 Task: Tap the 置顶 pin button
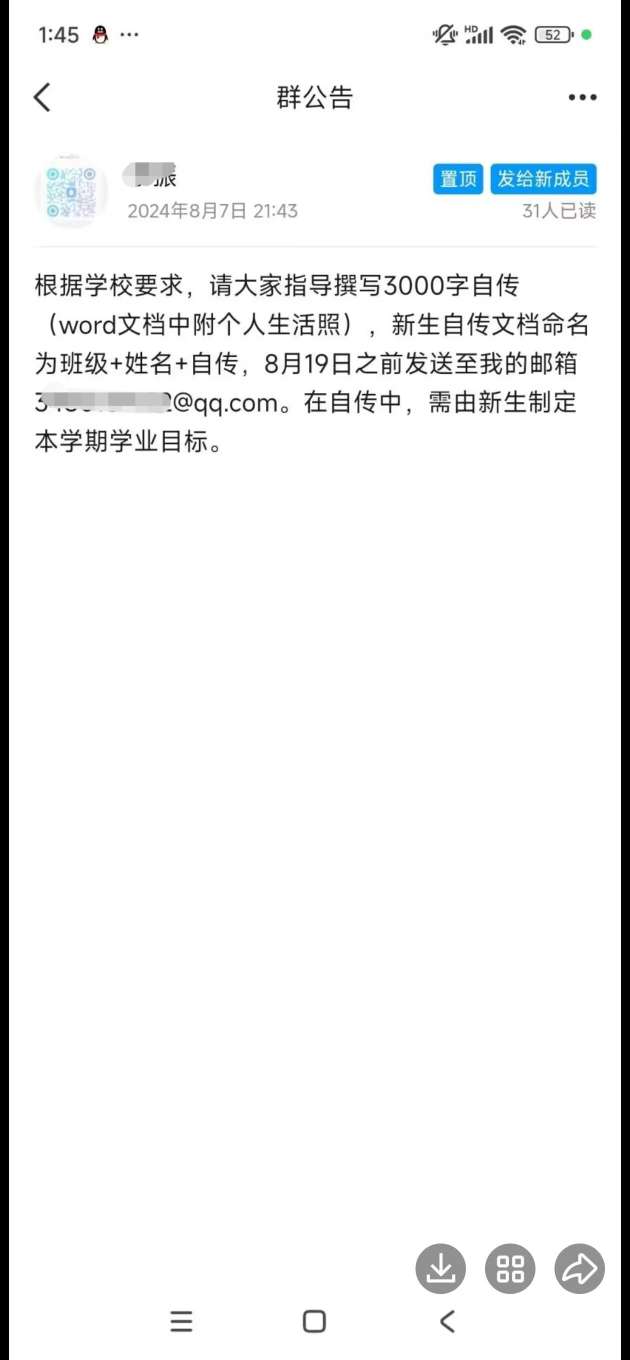tap(458, 179)
